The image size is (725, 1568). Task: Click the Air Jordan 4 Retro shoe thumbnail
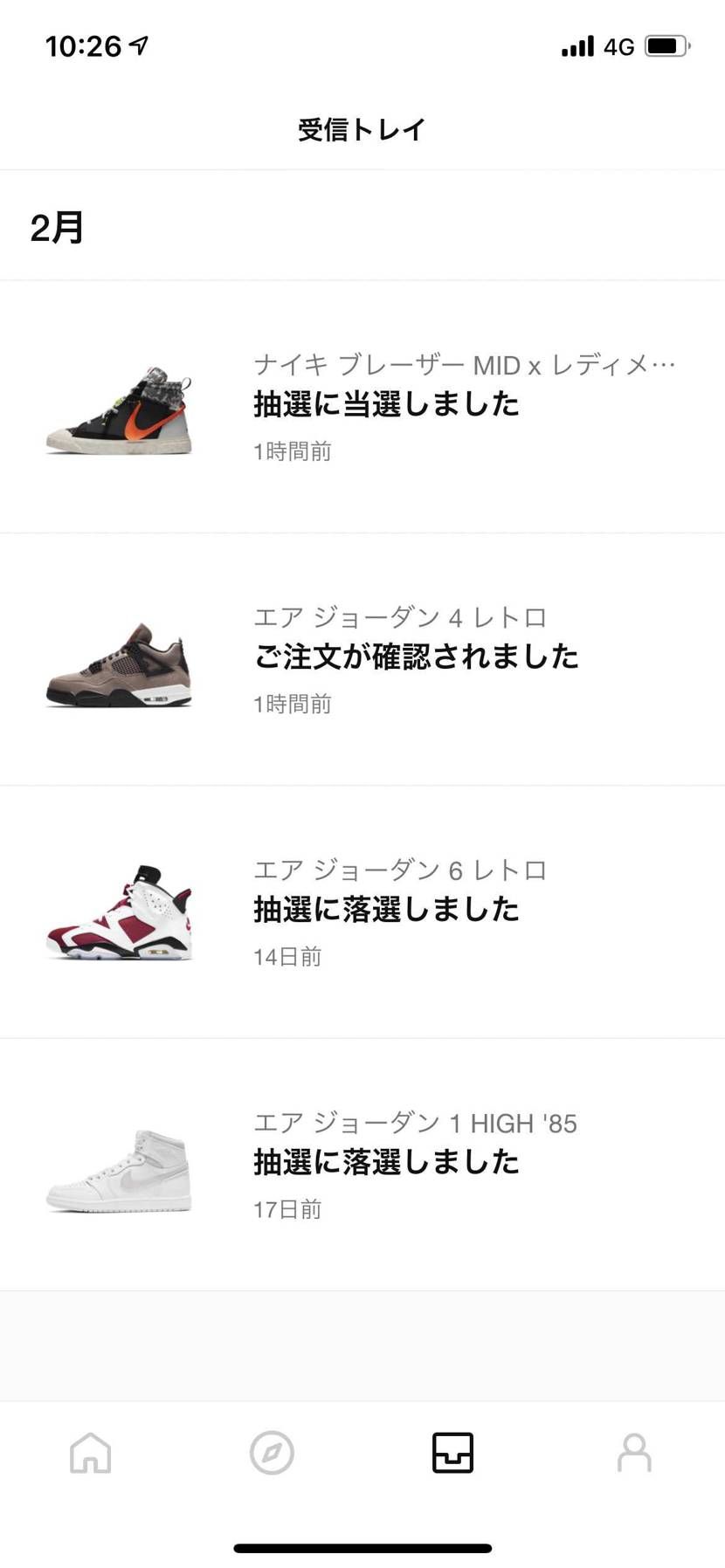(119, 664)
